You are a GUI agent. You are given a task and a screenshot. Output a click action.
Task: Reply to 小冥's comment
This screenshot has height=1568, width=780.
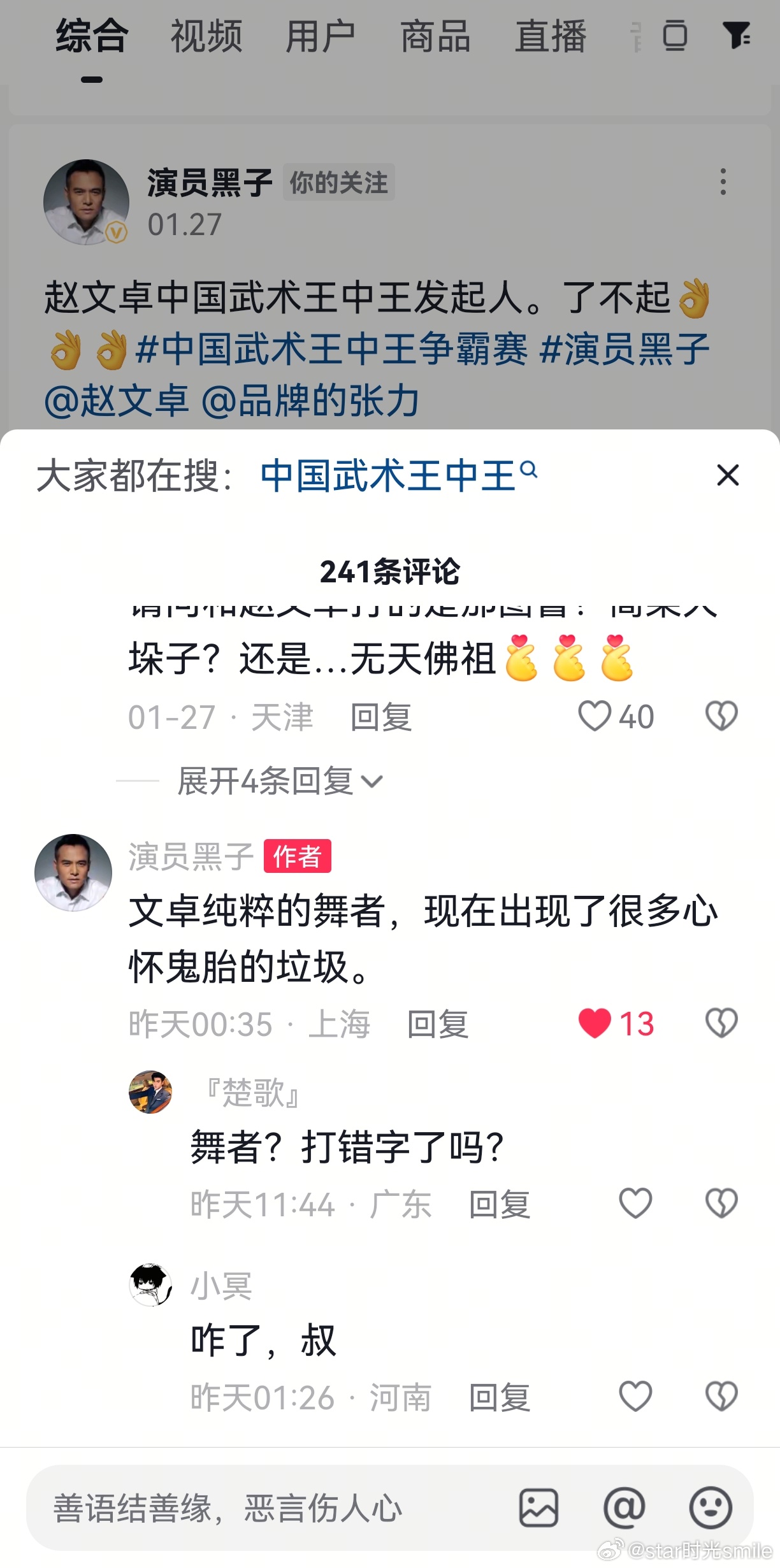point(500,1398)
